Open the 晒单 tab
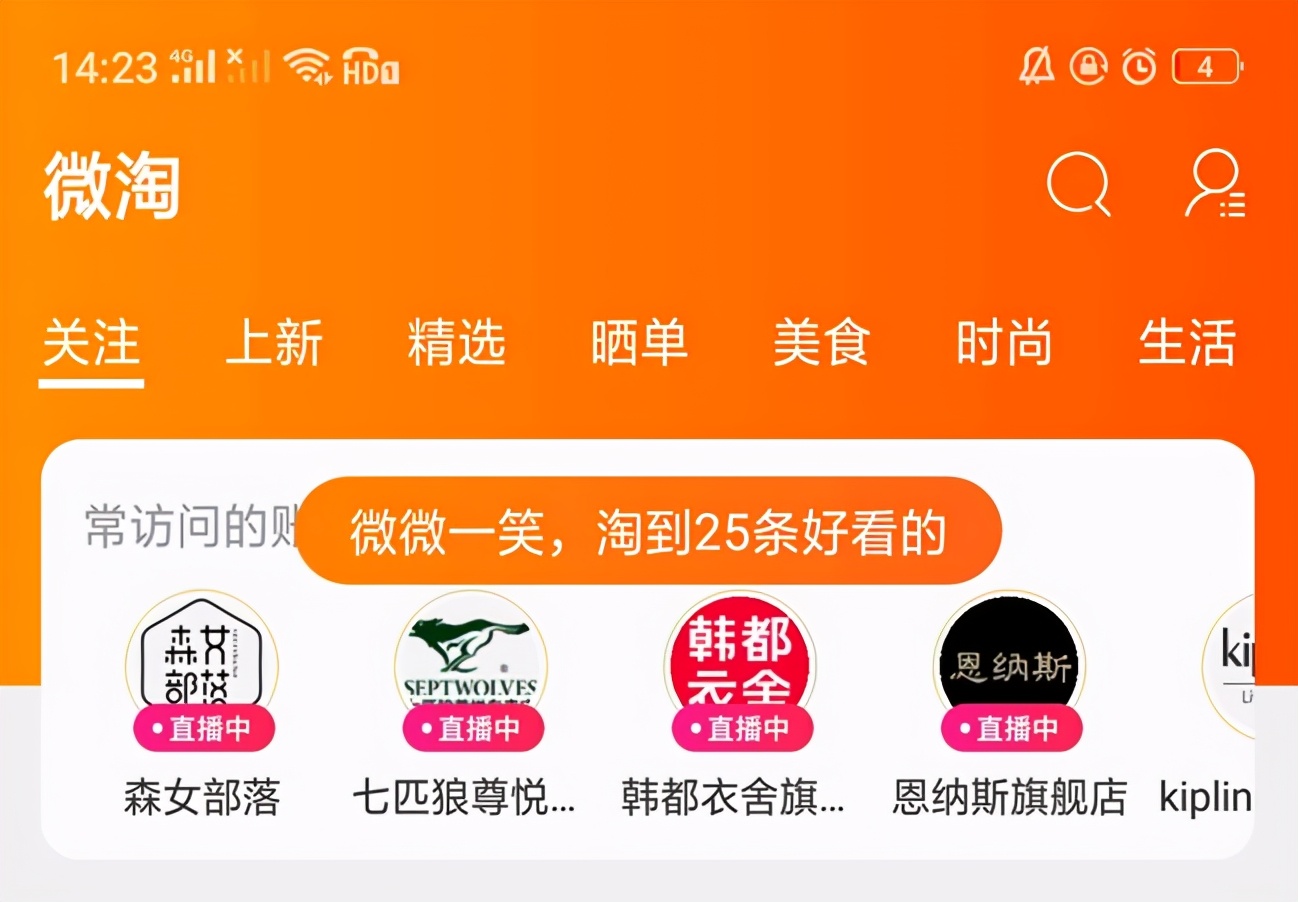The image size is (1298, 902). [x=639, y=343]
